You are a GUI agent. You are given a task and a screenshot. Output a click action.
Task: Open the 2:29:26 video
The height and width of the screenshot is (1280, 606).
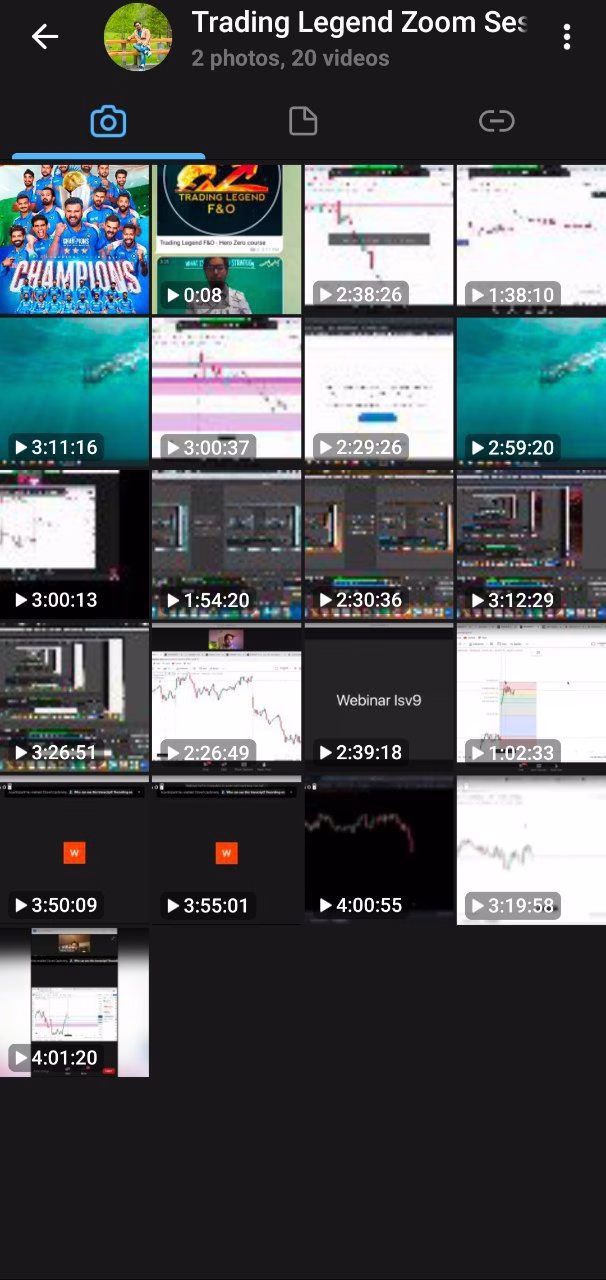click(379, 390)
